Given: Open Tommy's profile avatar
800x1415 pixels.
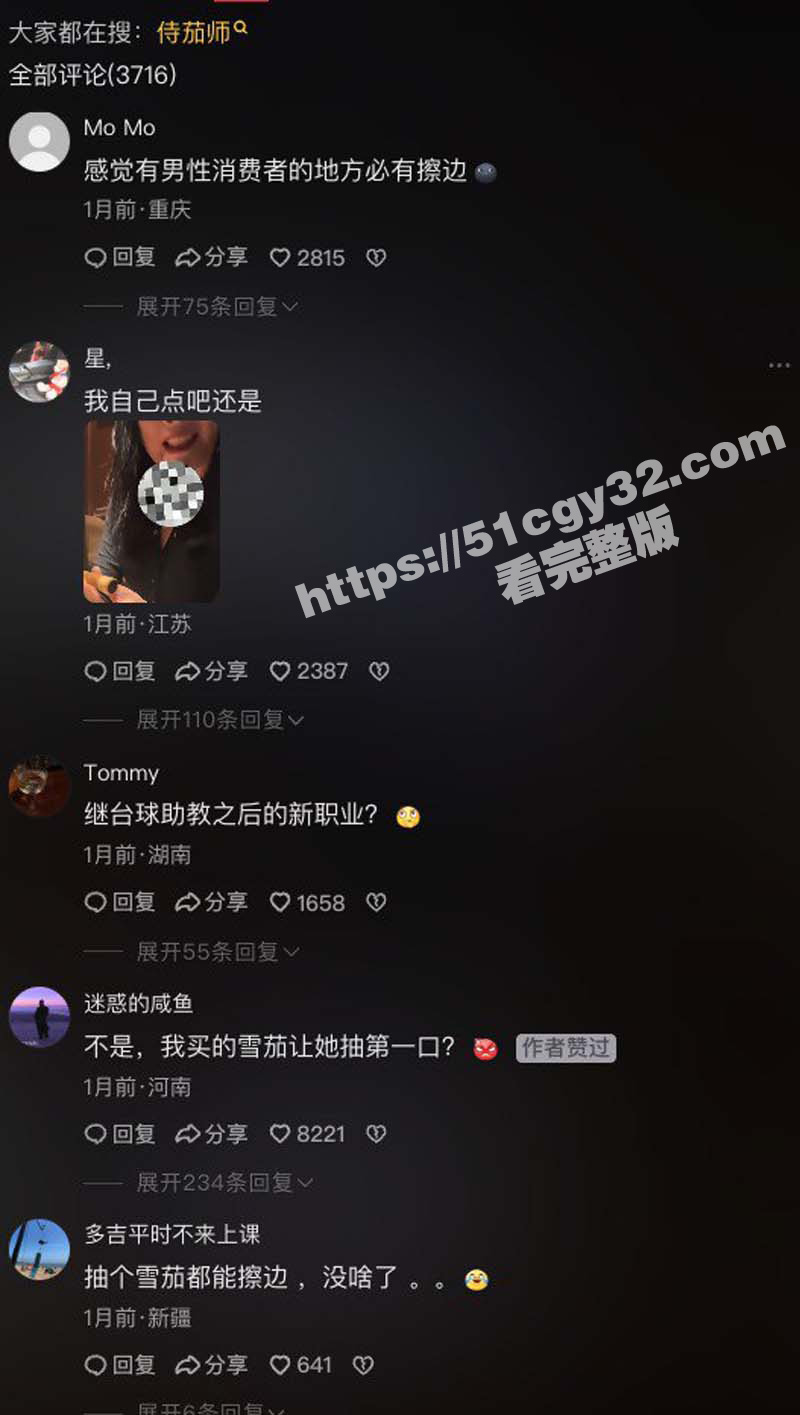Looking at the screenshot, I should tap(39, 787).
